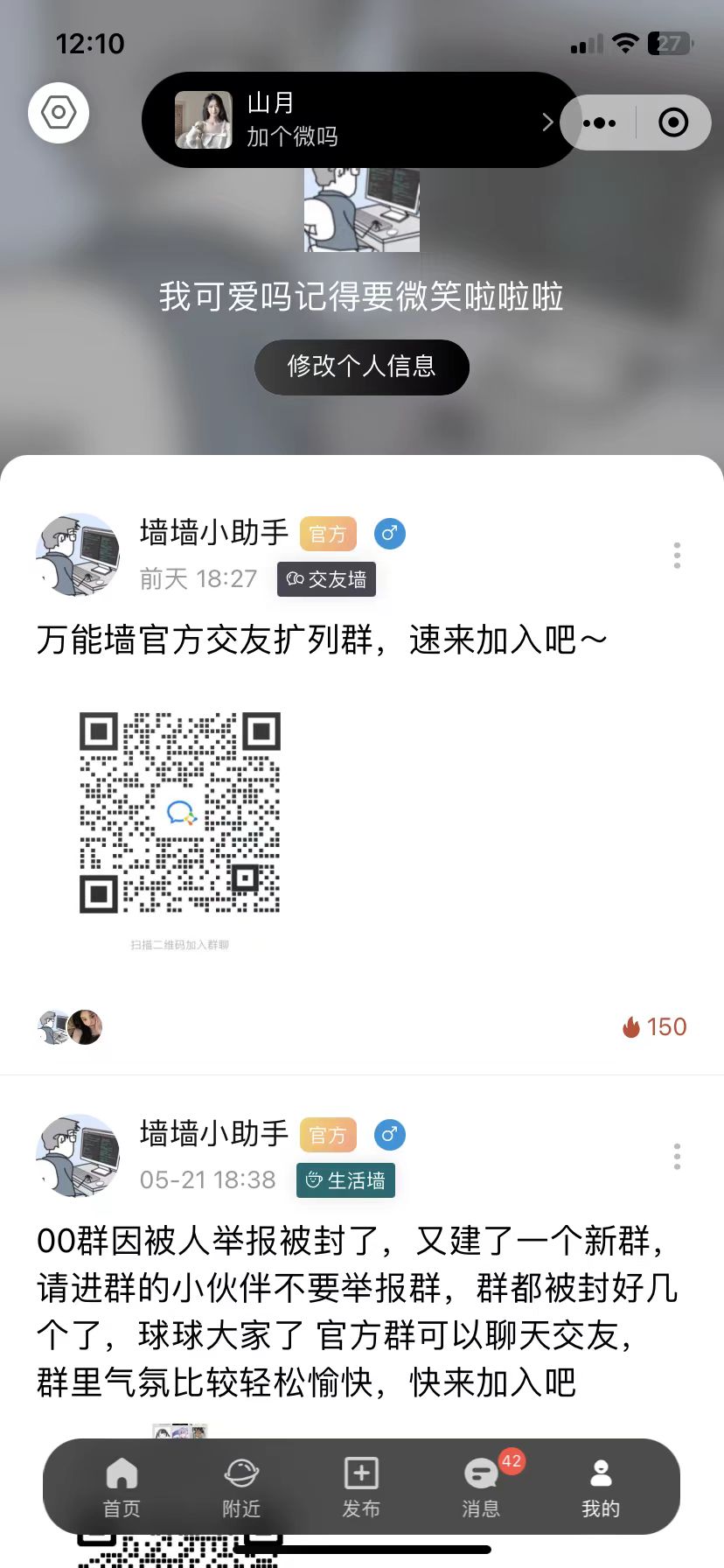Screen dimensions: 724x1568
Task: Open the 消息 tab with 42 unread
Action: [x=481, y=1487]
